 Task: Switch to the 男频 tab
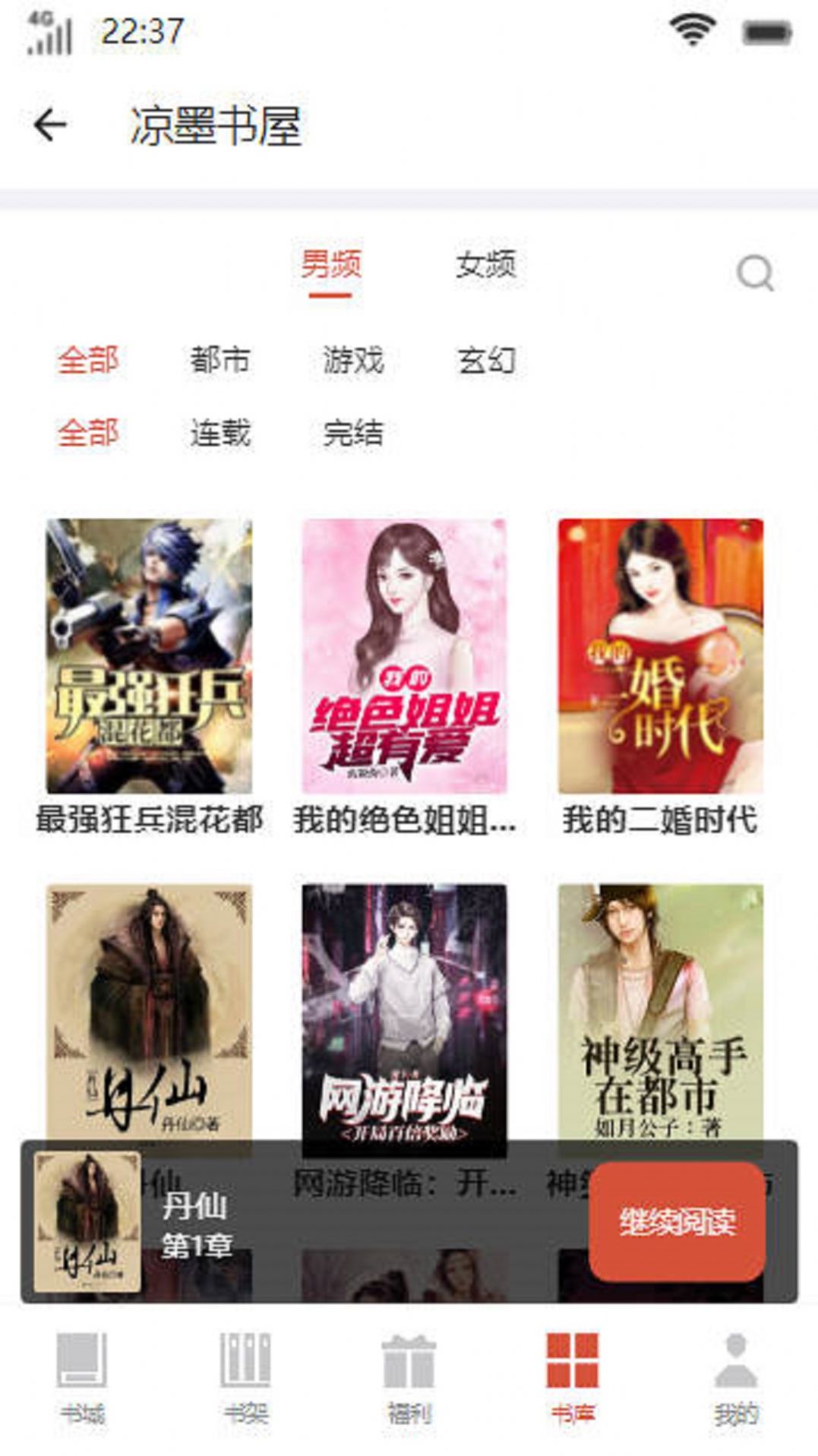pos(332,264)
